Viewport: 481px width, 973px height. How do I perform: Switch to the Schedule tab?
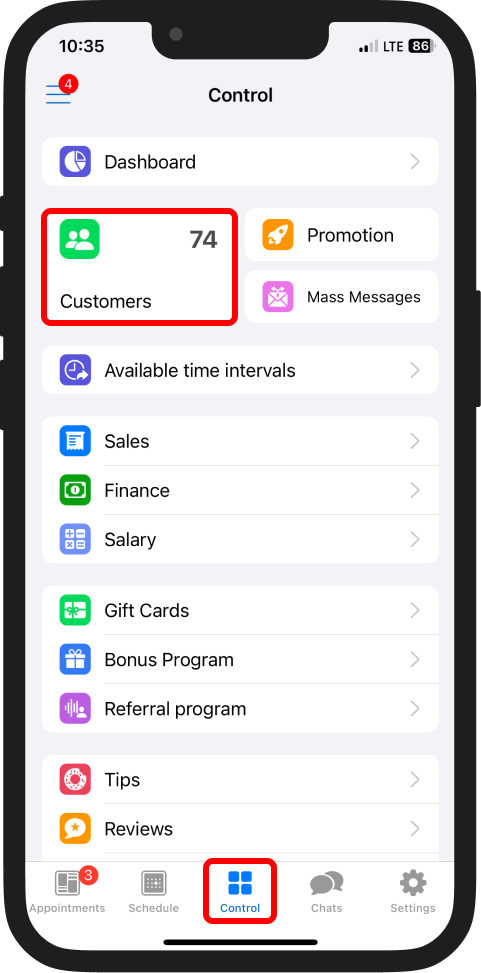coord(153,891)
